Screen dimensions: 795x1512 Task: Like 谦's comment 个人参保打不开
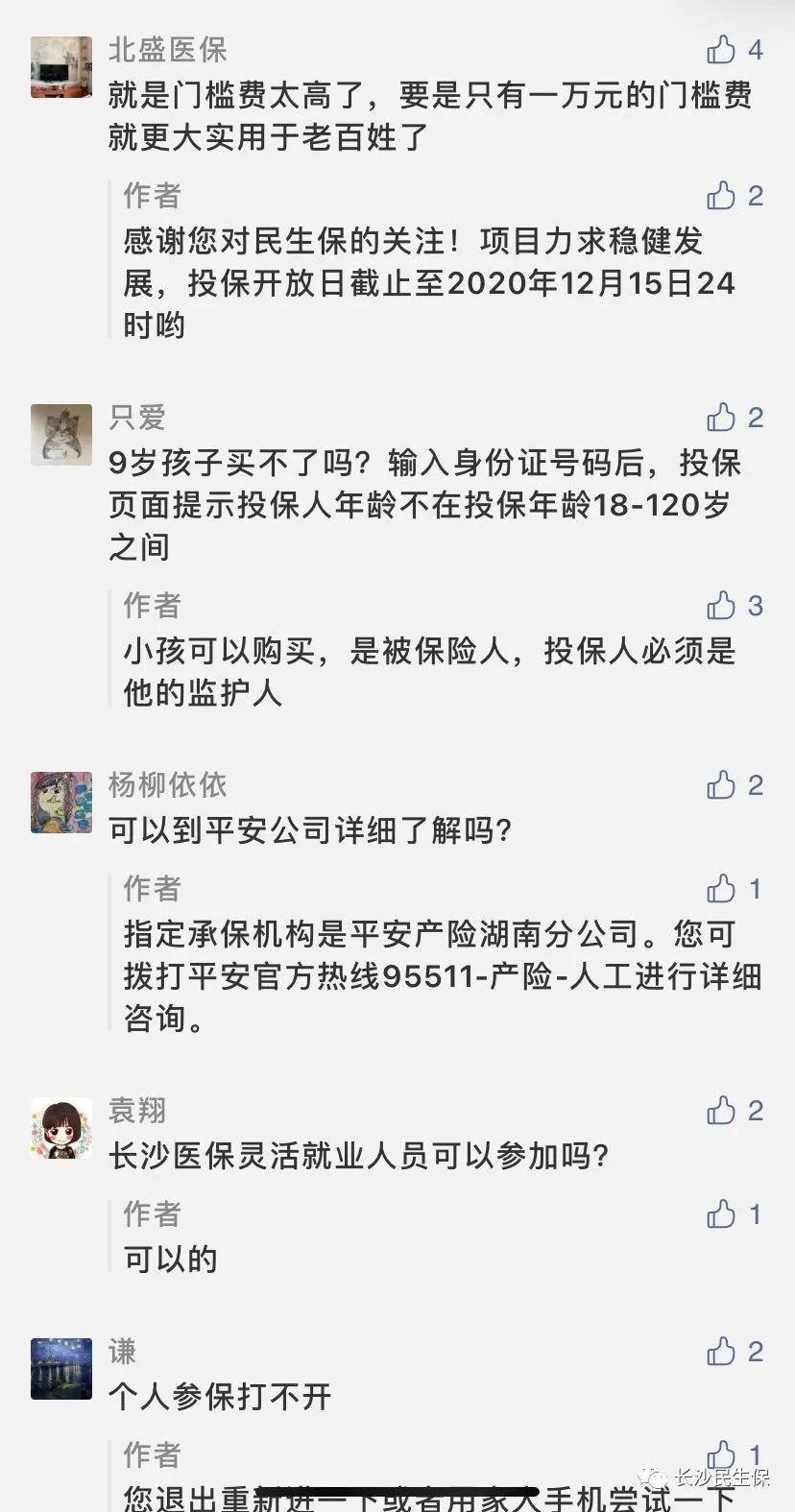point(722,1350)
